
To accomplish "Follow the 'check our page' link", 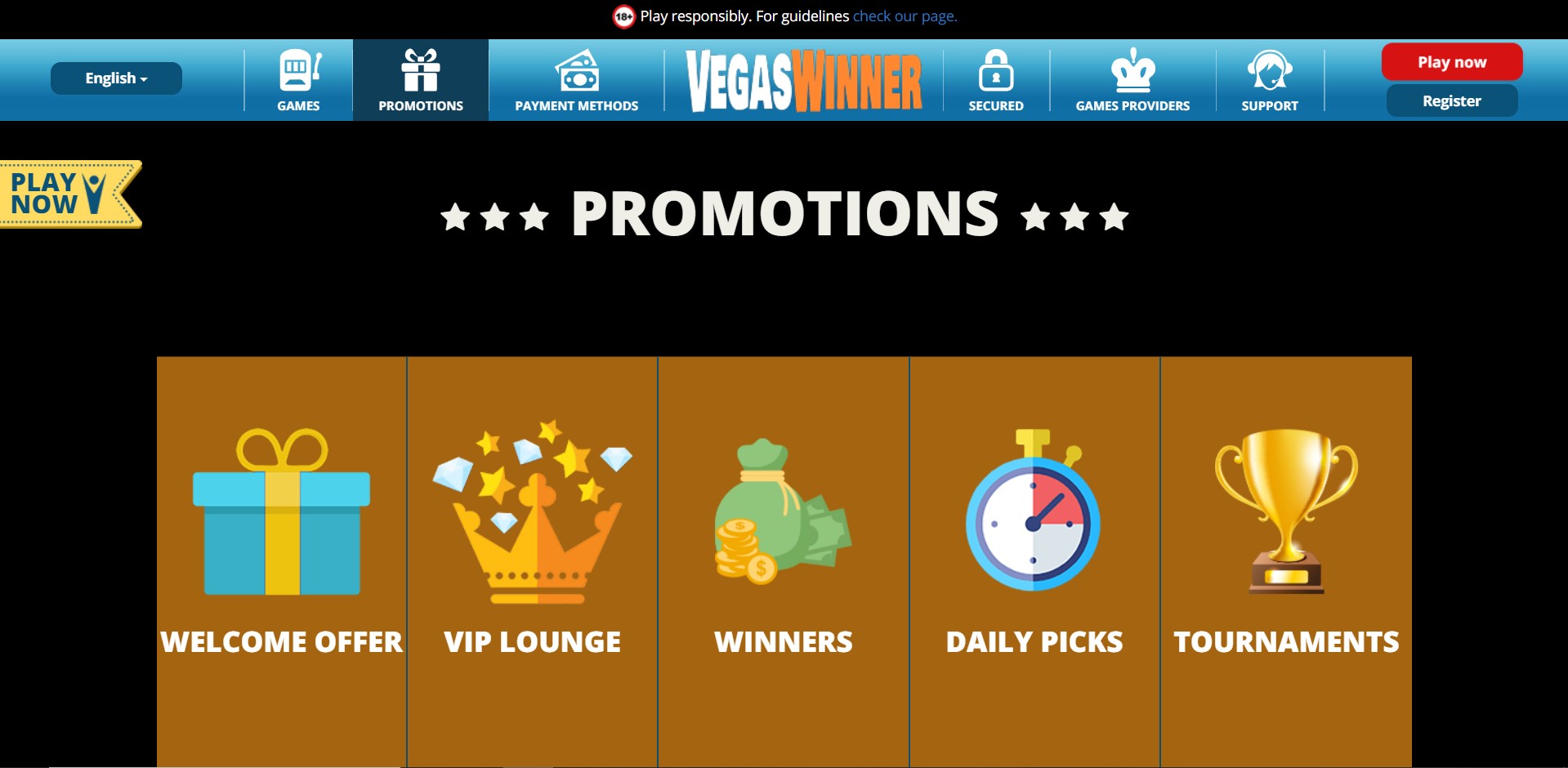I will [905, 16].
